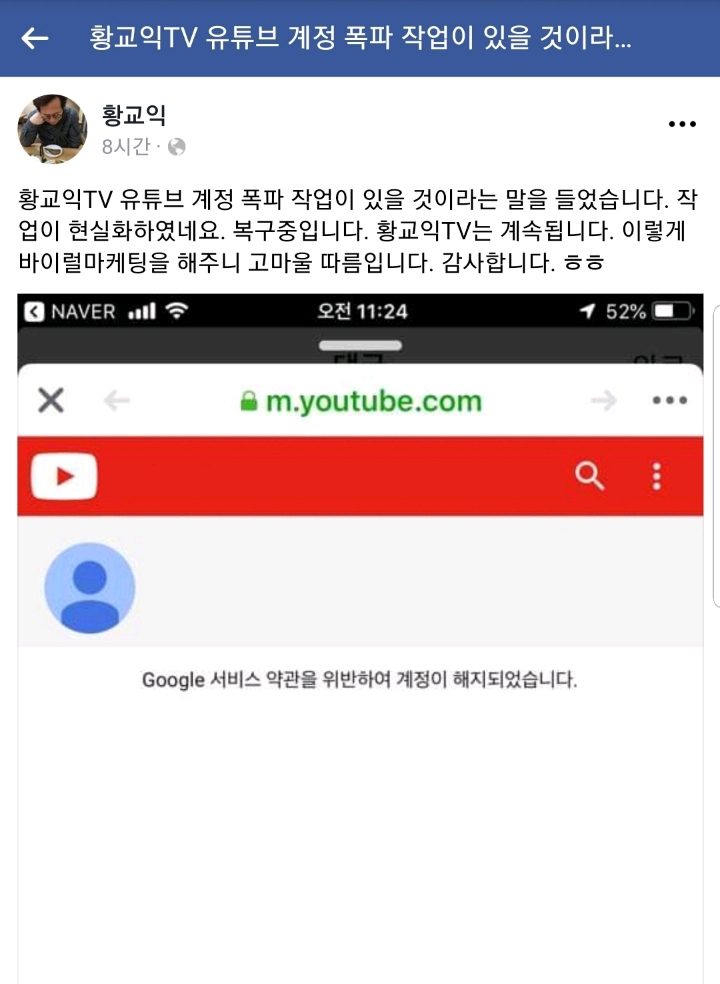Open the YouTube three-dot overflow menu
The width and height of the screenshot is (720, 984).
point(657,476)
